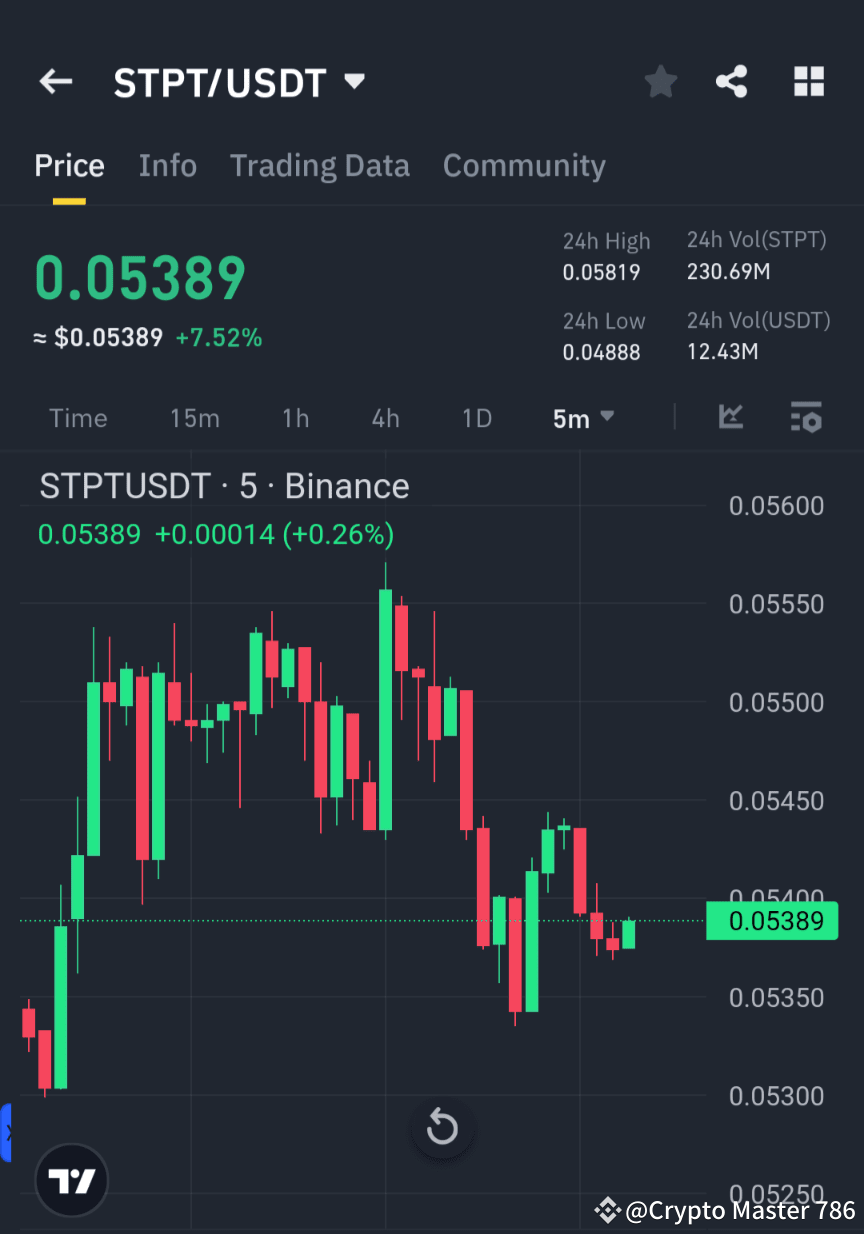The width and height of the screenshot is (864, 1234).
Task: Select the Time interval option
Action: click(x=78, y=418)
